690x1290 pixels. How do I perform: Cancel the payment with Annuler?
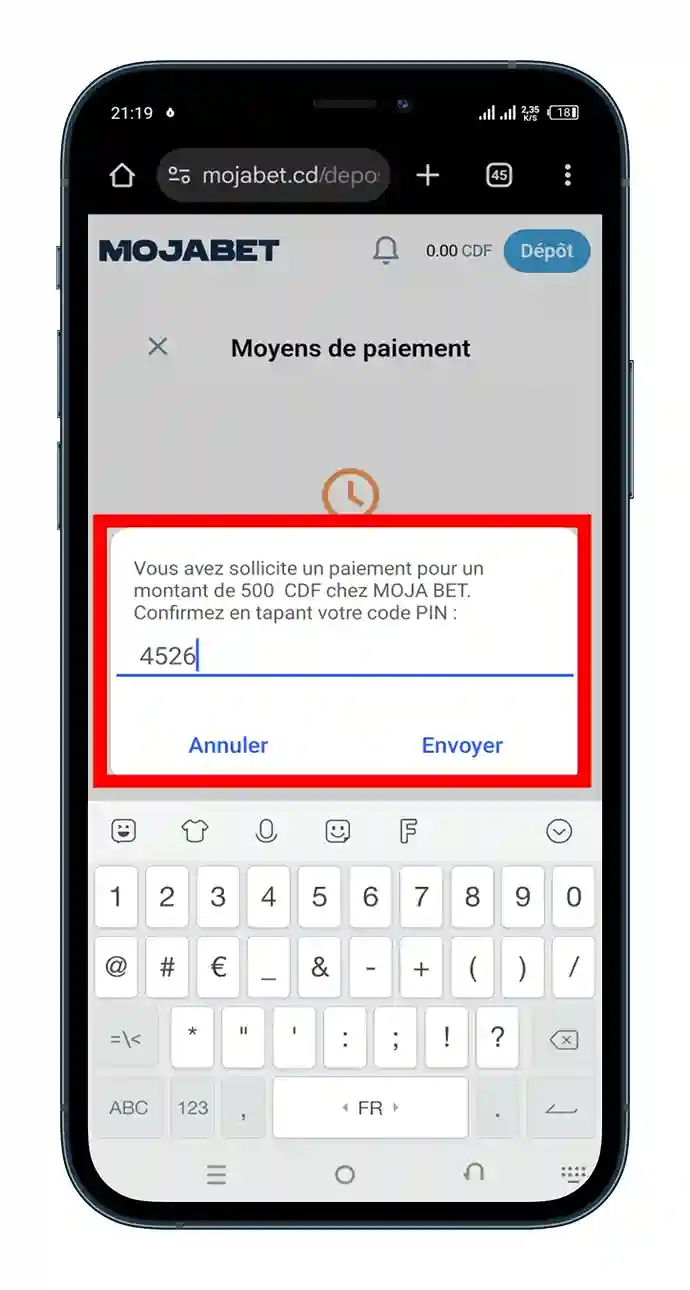tap(228, 745)
